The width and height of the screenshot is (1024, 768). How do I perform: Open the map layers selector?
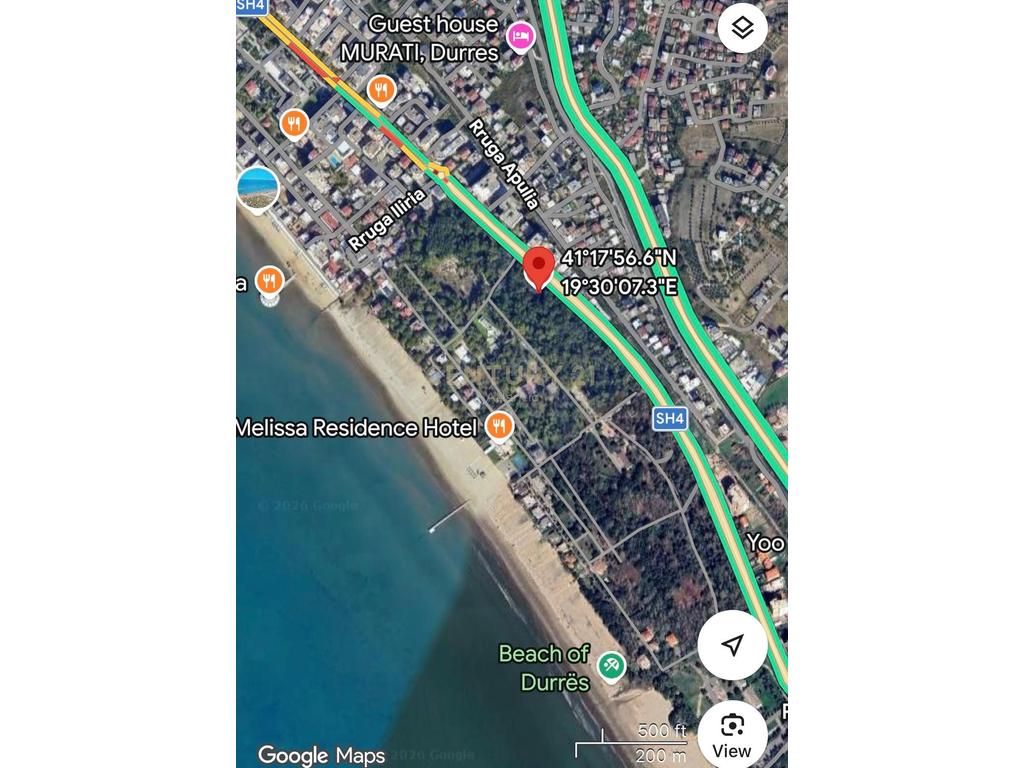[742, 28]
